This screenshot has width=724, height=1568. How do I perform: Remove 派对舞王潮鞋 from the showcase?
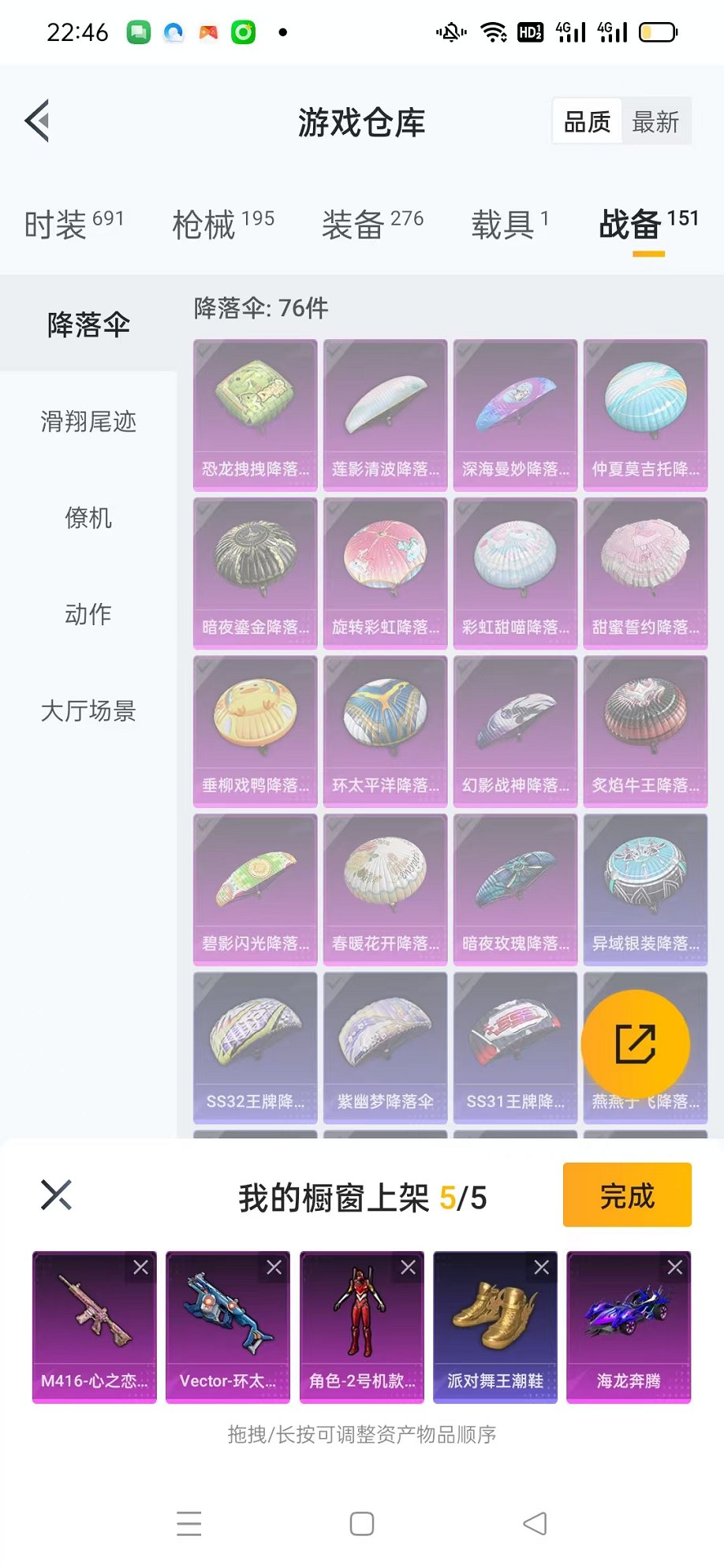coord(542,1268)
